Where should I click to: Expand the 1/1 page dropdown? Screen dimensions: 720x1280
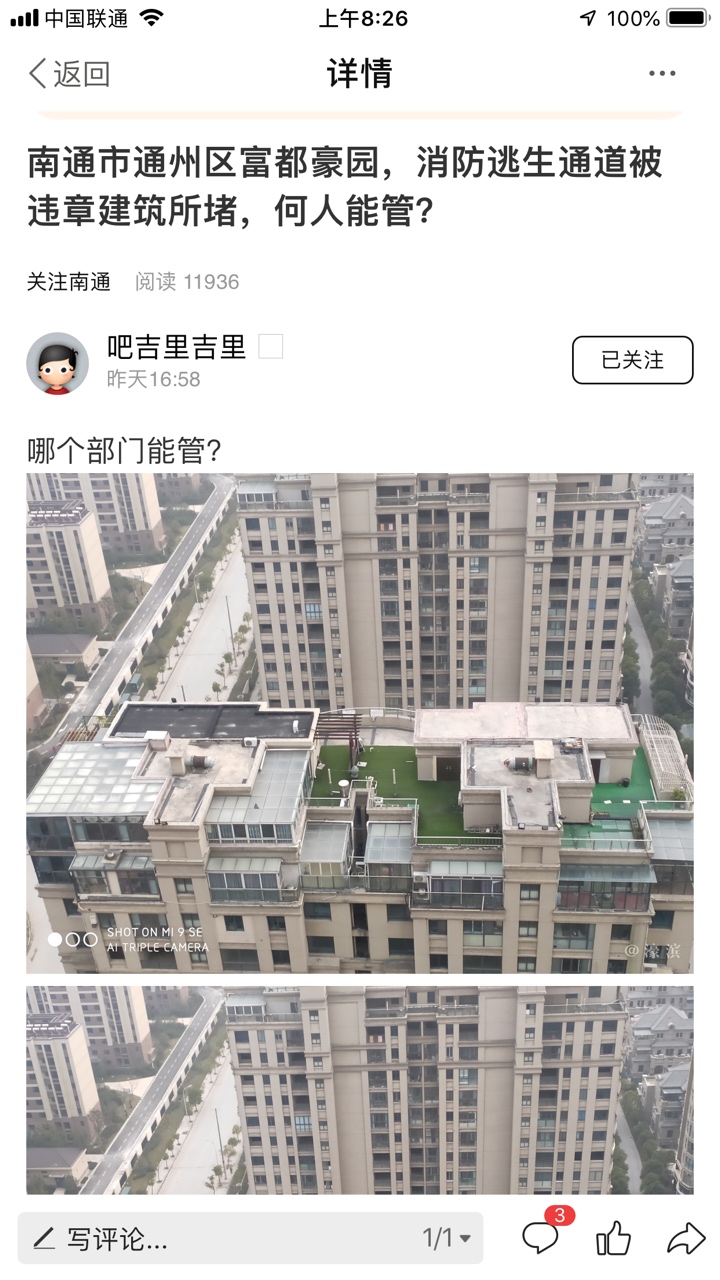[x=446, y=1238]
